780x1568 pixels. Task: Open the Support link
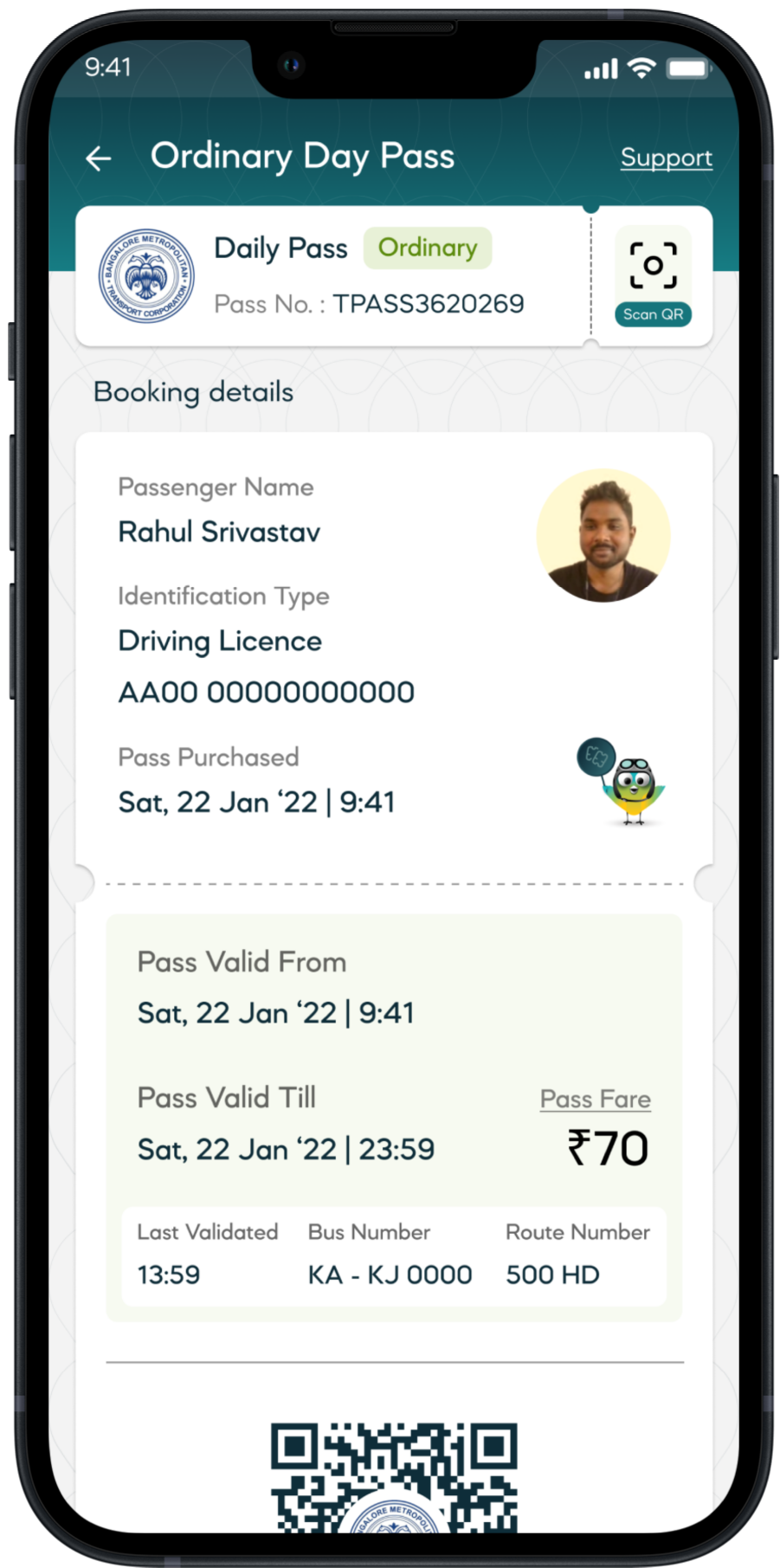666,158
